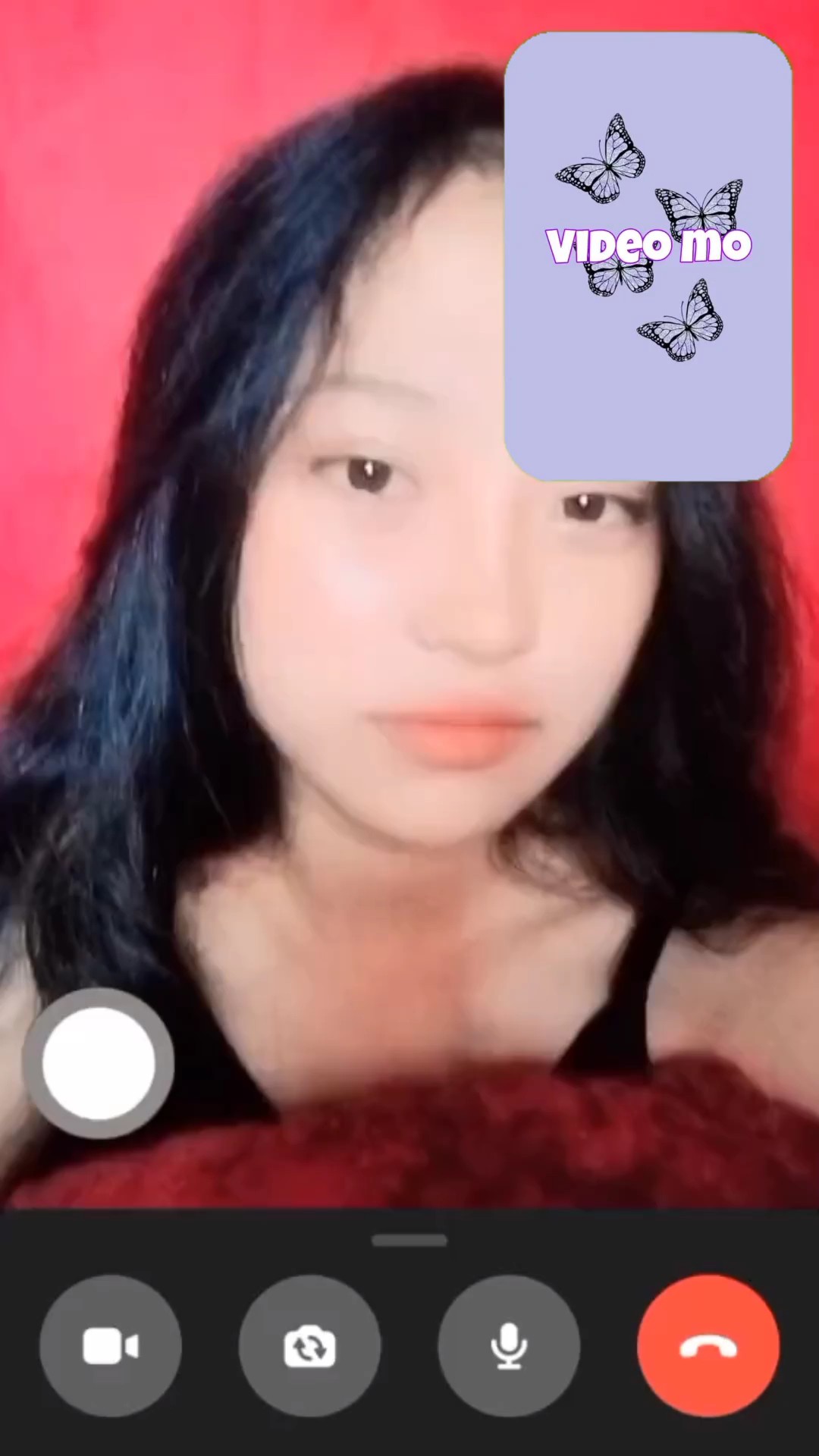End the video call
Image resolution: width=819 pixels, height=1456 pixels.
point(708,1347)
